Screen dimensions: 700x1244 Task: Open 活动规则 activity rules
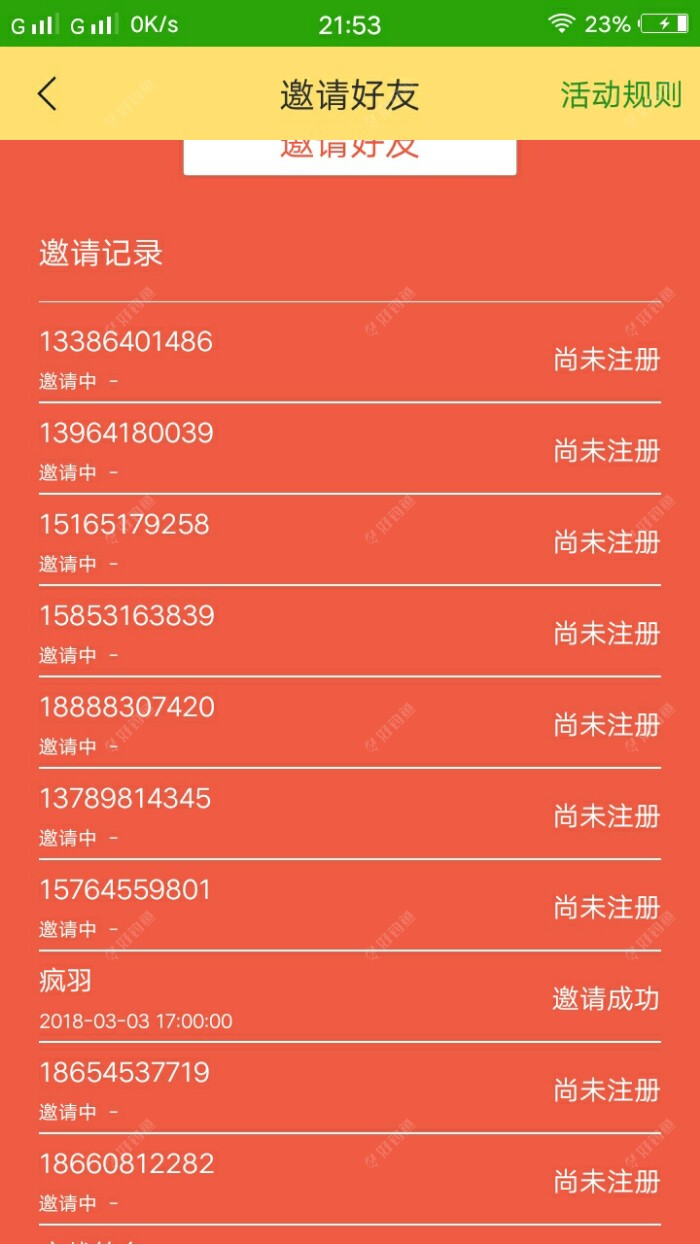(620, 95)
